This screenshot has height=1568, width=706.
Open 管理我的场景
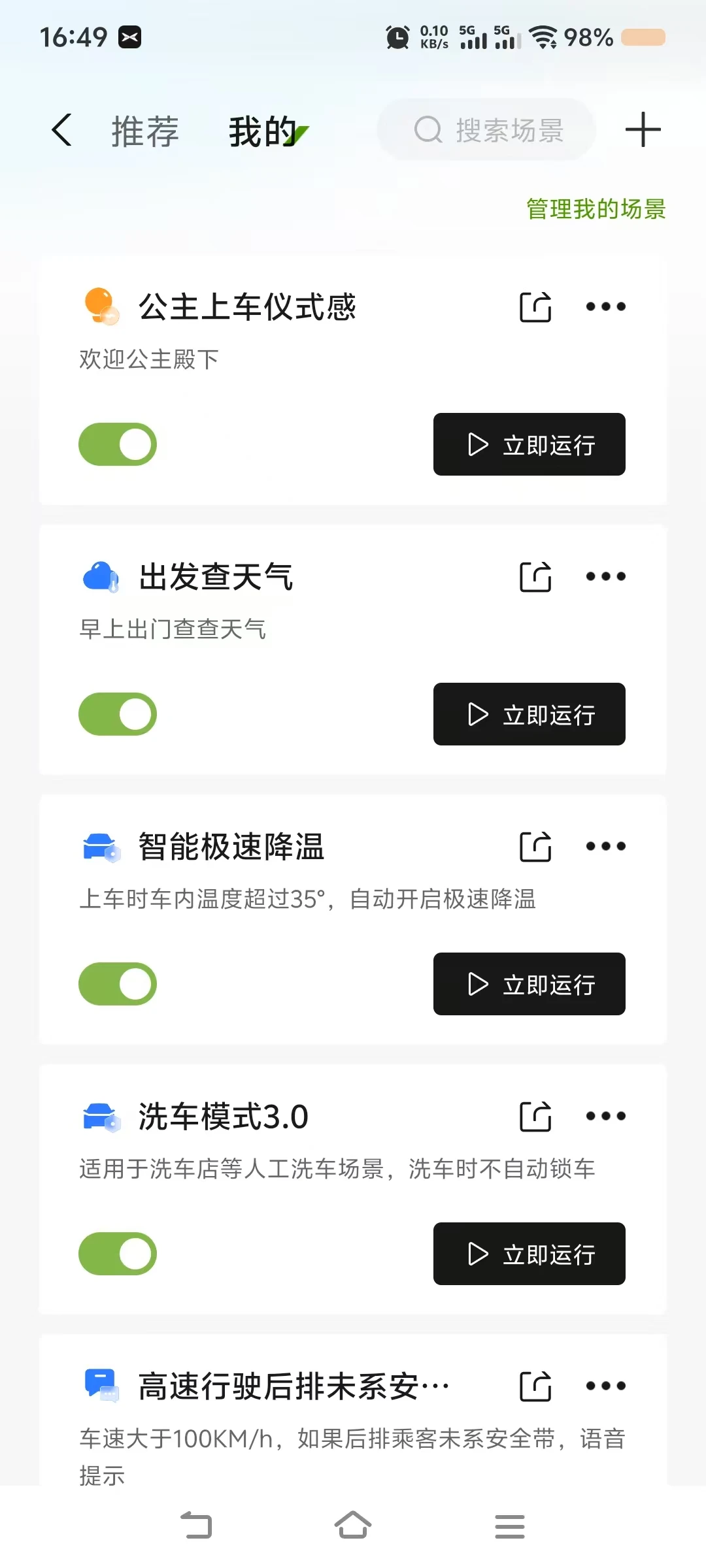[596, 209]
